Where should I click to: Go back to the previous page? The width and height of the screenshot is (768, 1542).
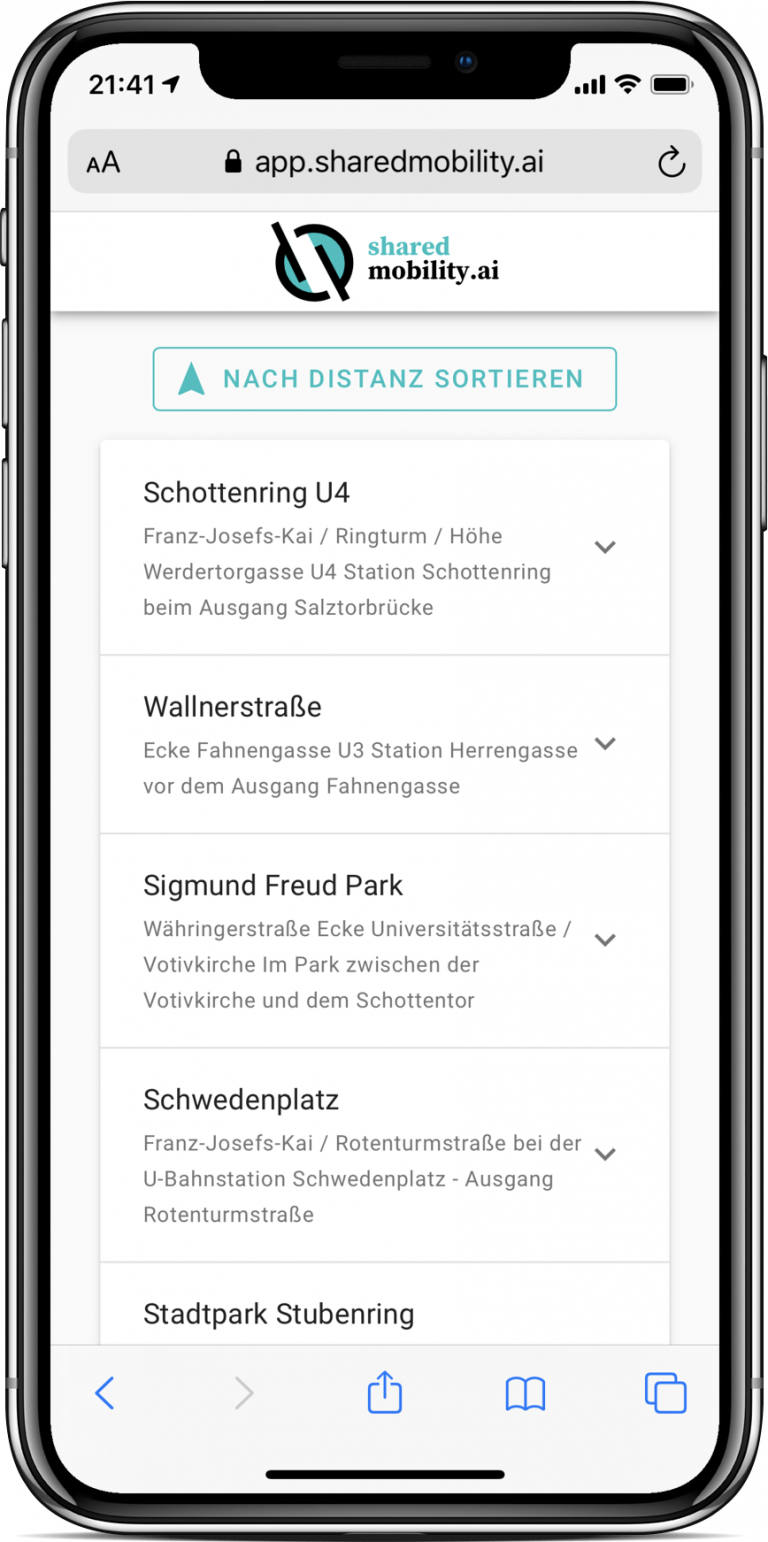pyautogui.click(x=104, y=1393)
